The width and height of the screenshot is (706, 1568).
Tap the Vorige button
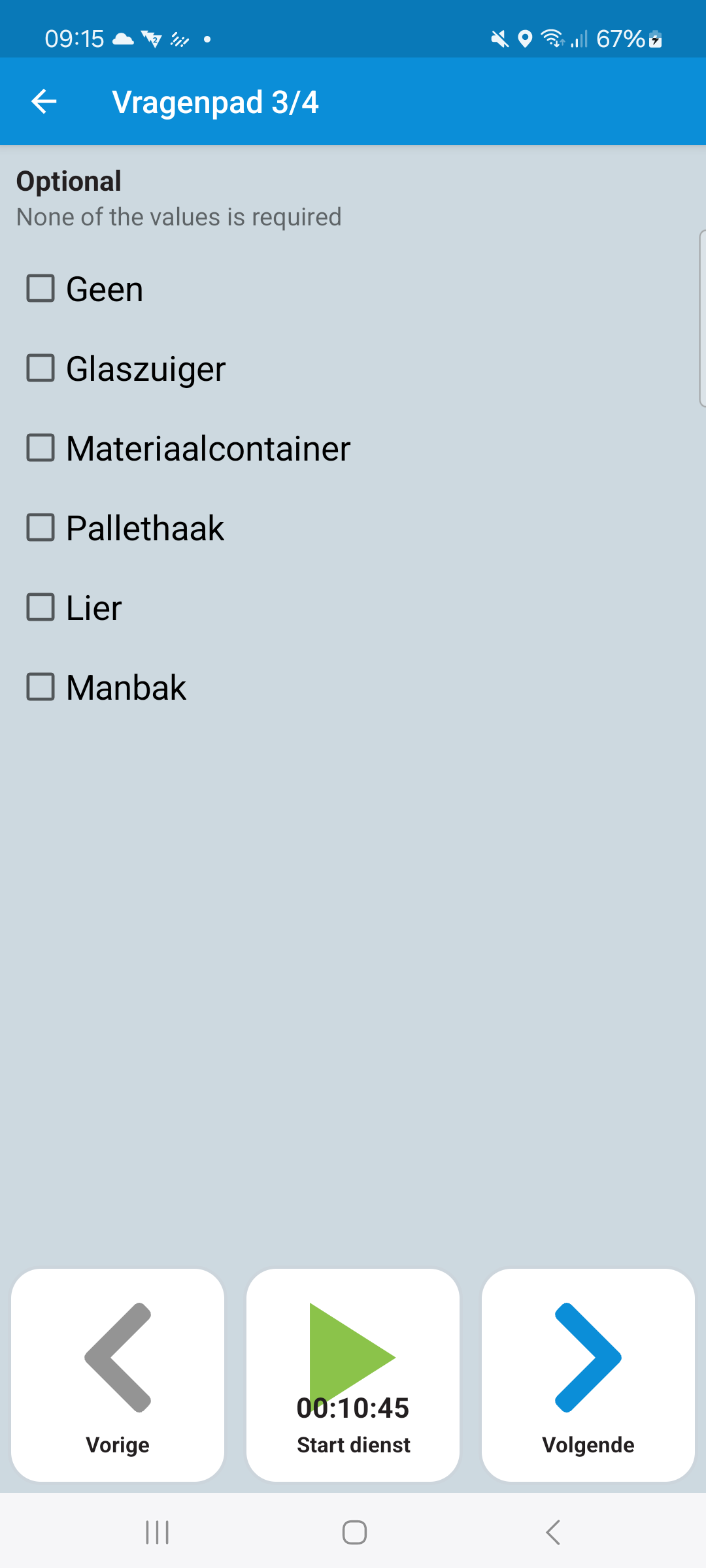pos(118,1375)
